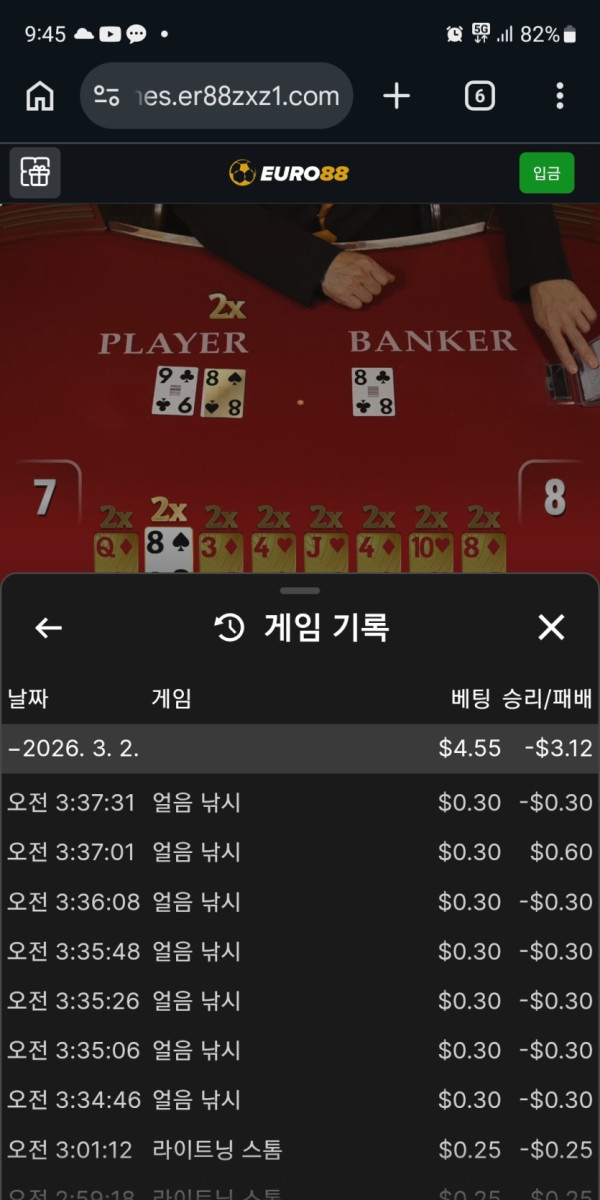Open the 오전 3:36:08 얼음 낚시 record
Image resolution: width=600 pixels, height=1200 pixels.
point(300,902)
